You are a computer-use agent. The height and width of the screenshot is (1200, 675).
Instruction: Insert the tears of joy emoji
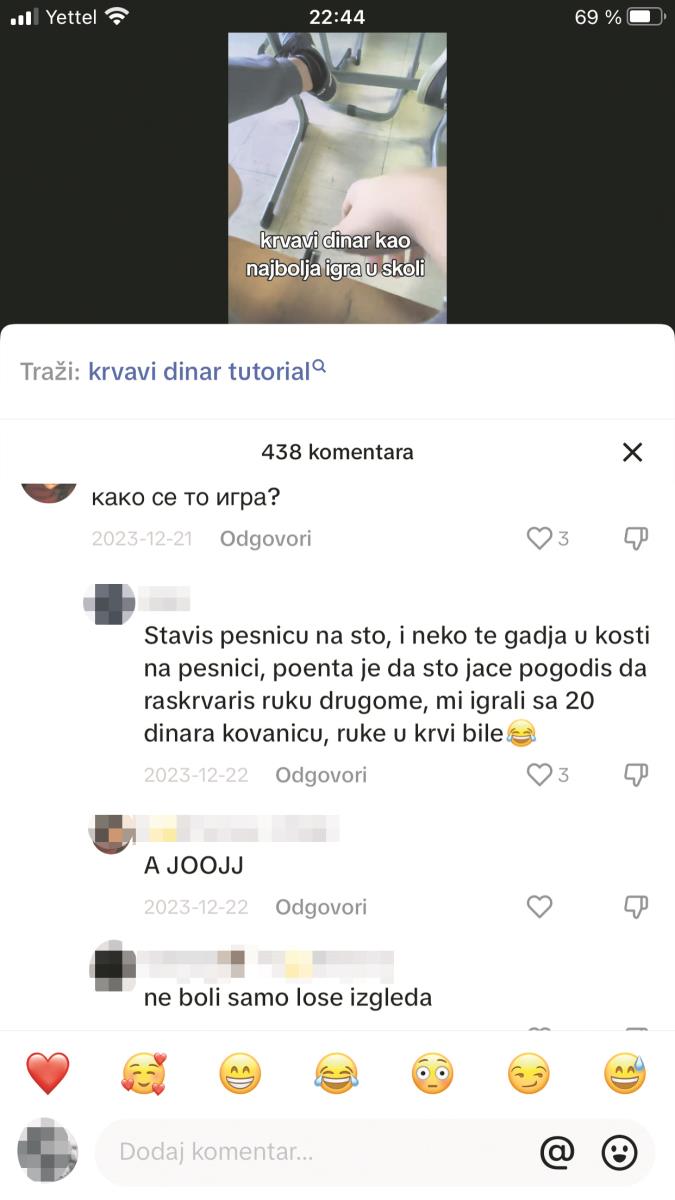tap(336, 1074)
